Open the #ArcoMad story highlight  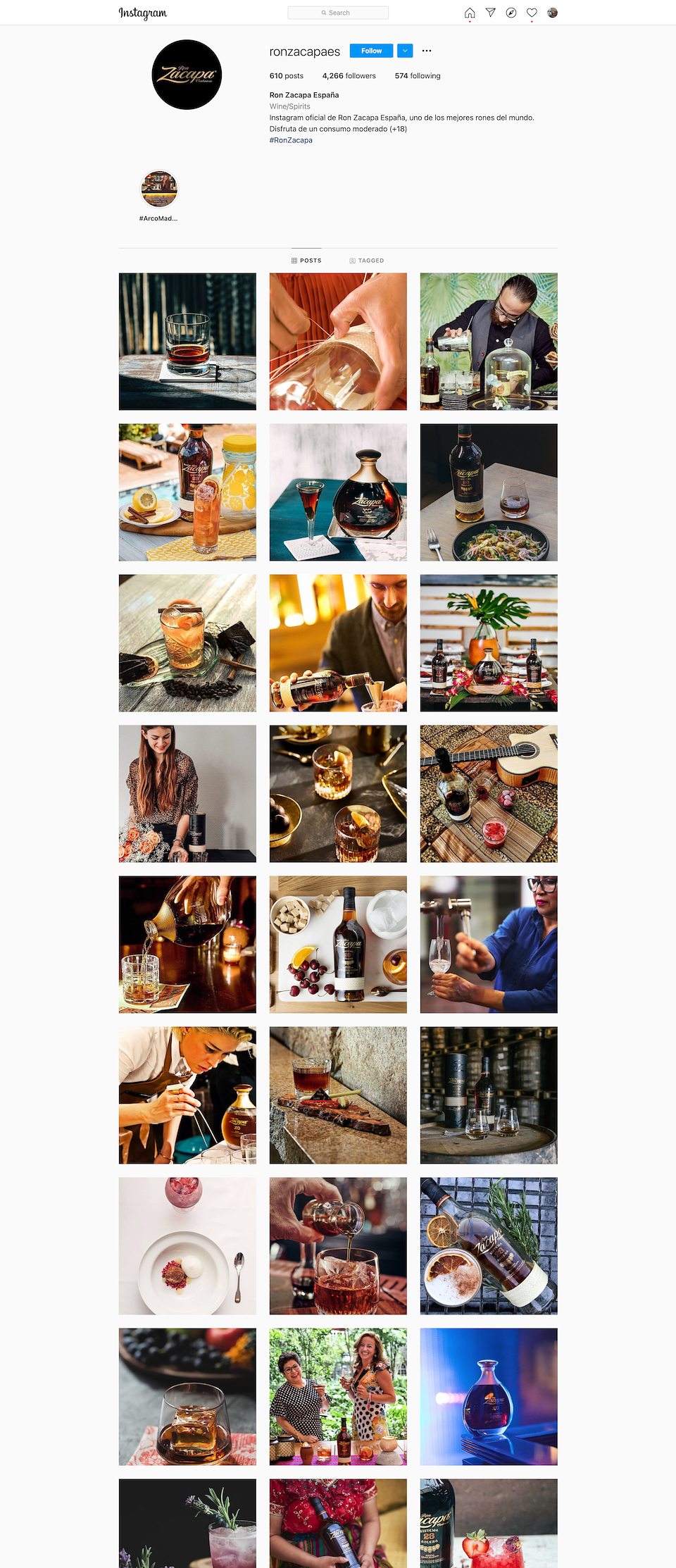coord(159,189)
